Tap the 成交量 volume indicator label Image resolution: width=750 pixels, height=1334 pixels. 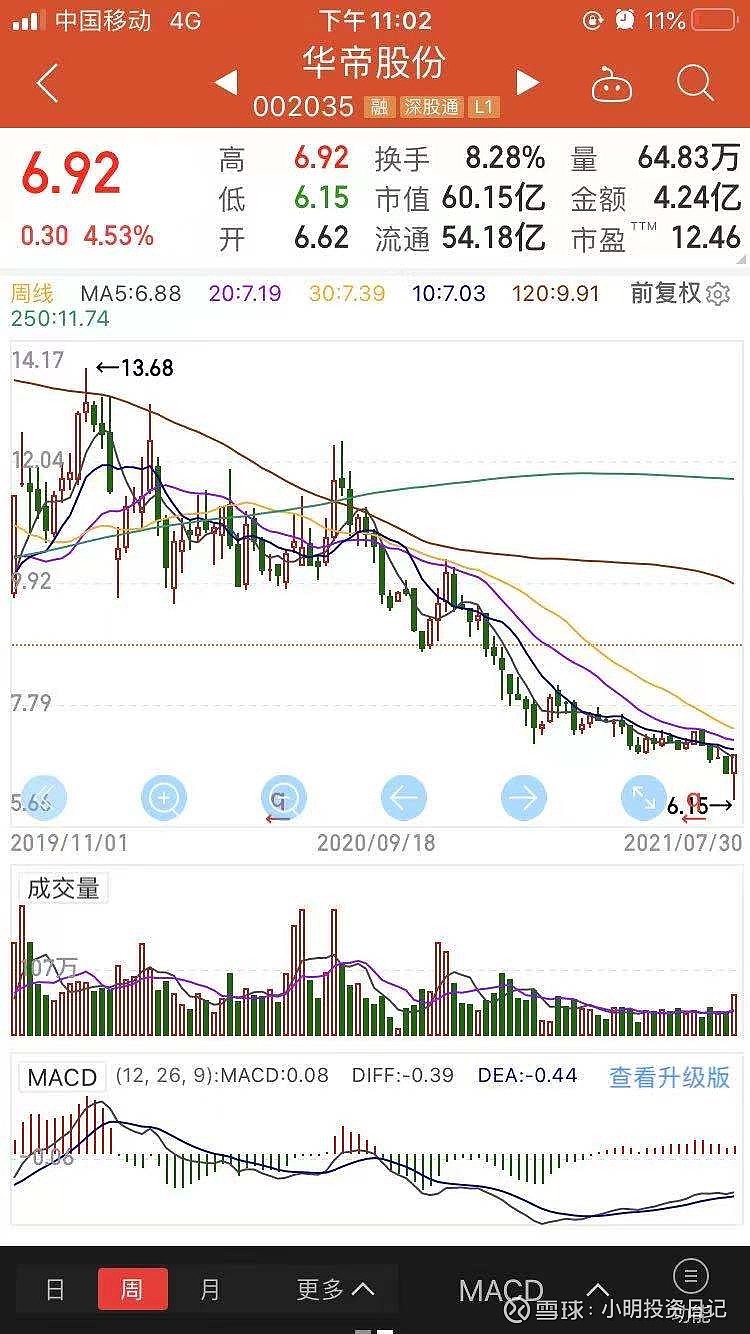(62, 888)
